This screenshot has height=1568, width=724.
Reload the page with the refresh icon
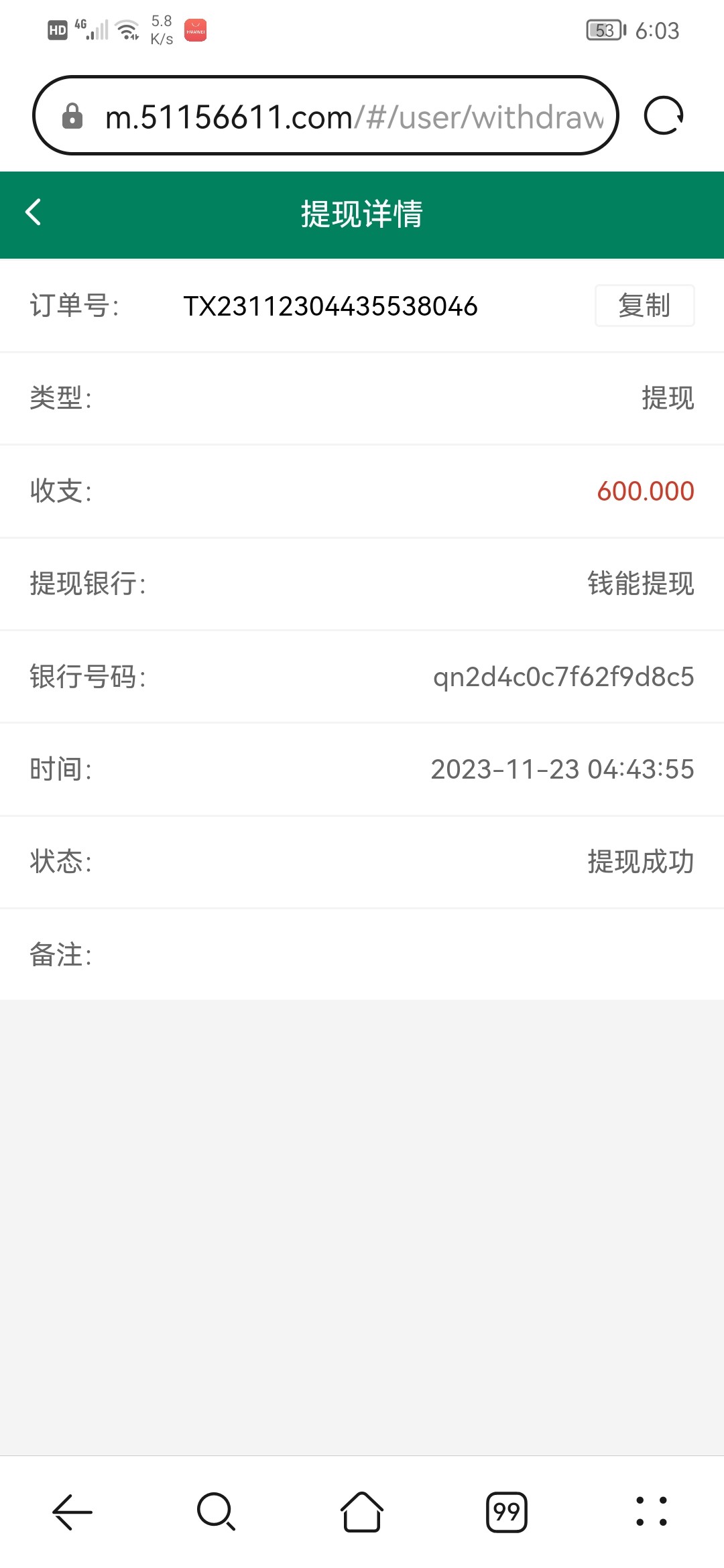click(663, 116)
